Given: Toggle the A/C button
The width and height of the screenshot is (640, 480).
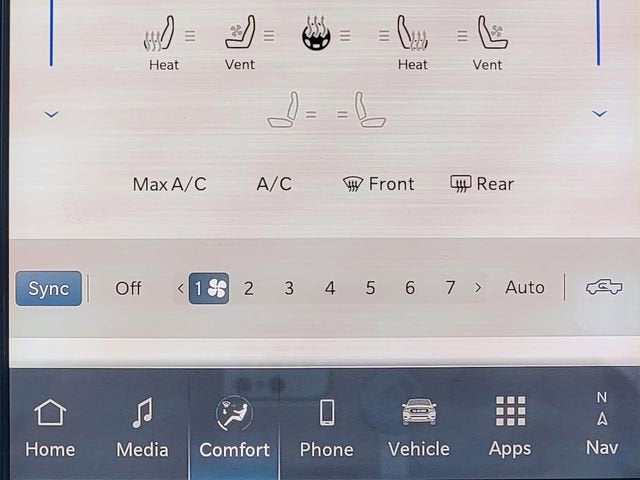Looking at the screenshot, I should 274,184.
